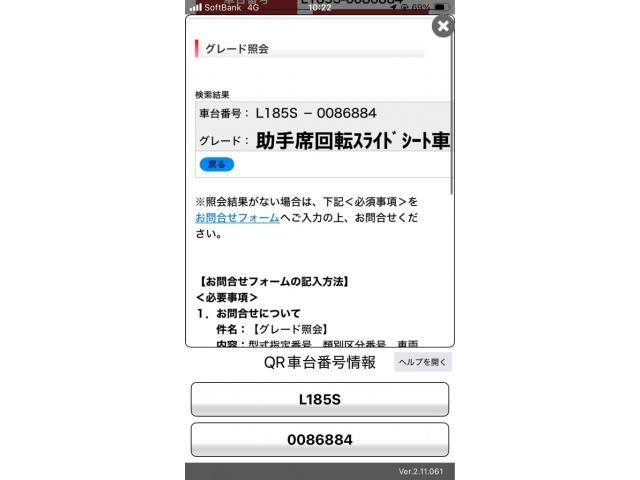Tap the 戻る button
This screenshot has height=480, width=640.
216,164
